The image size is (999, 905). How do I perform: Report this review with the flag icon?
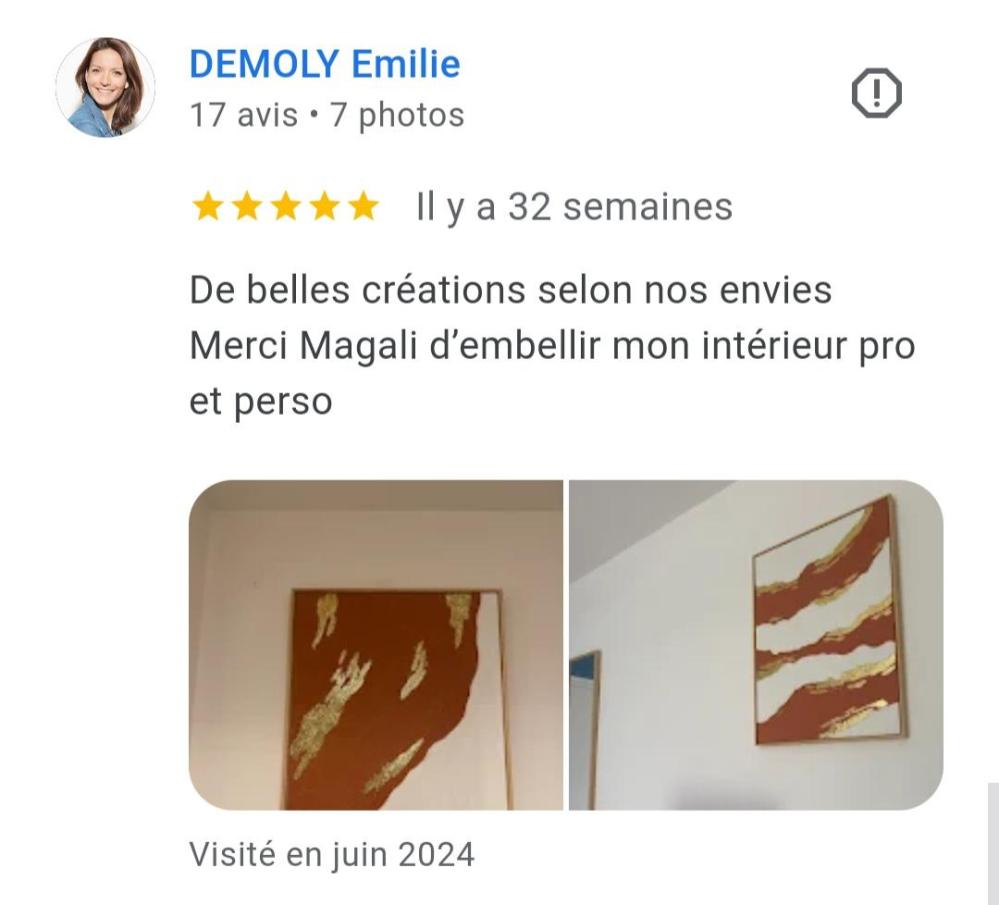point(876,94)
